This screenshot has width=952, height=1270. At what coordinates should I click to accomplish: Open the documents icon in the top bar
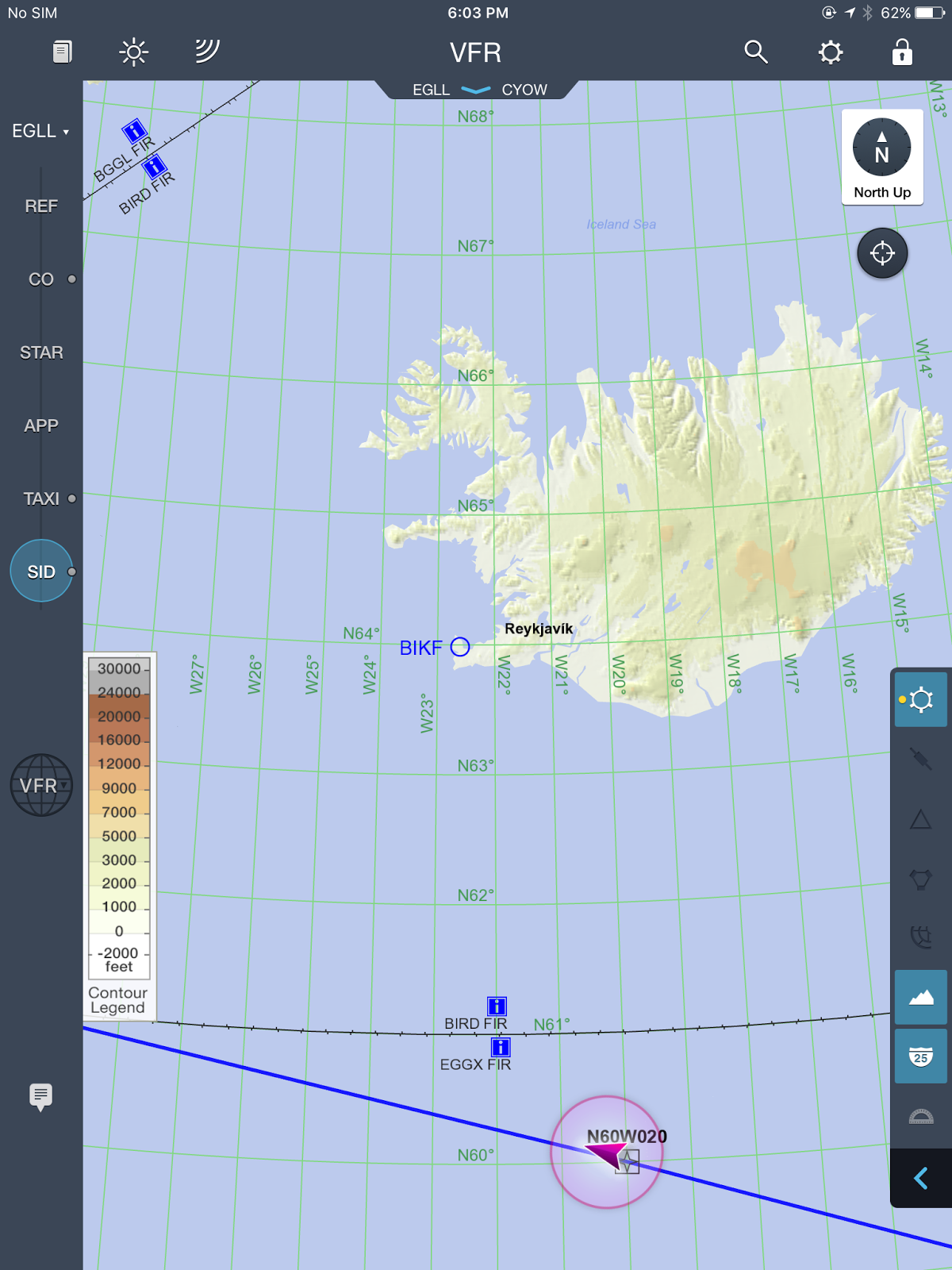coord(63,52)
